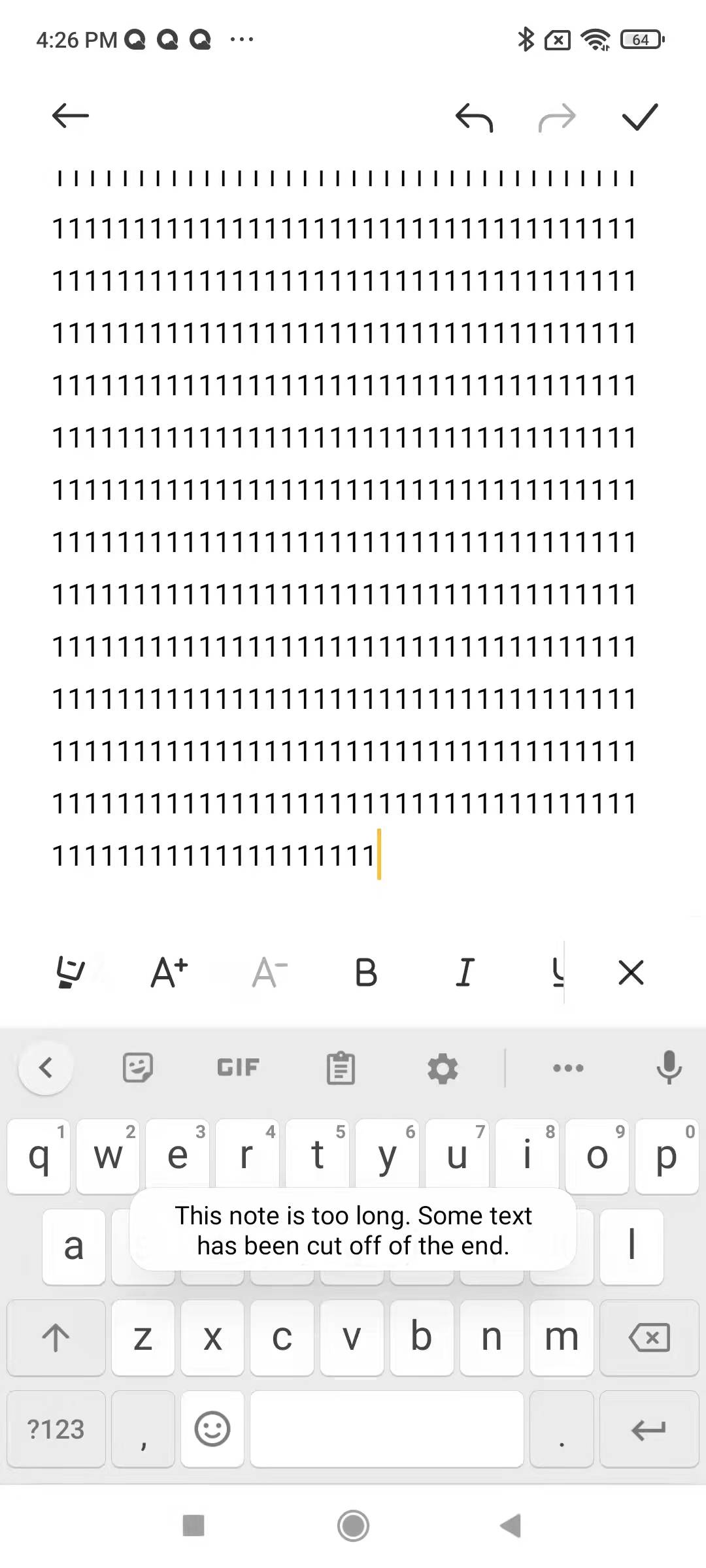The width and height of the screenshot is (706, 1568).
Task: Start voice typing with the microphone
Action: click(669, 1068)
